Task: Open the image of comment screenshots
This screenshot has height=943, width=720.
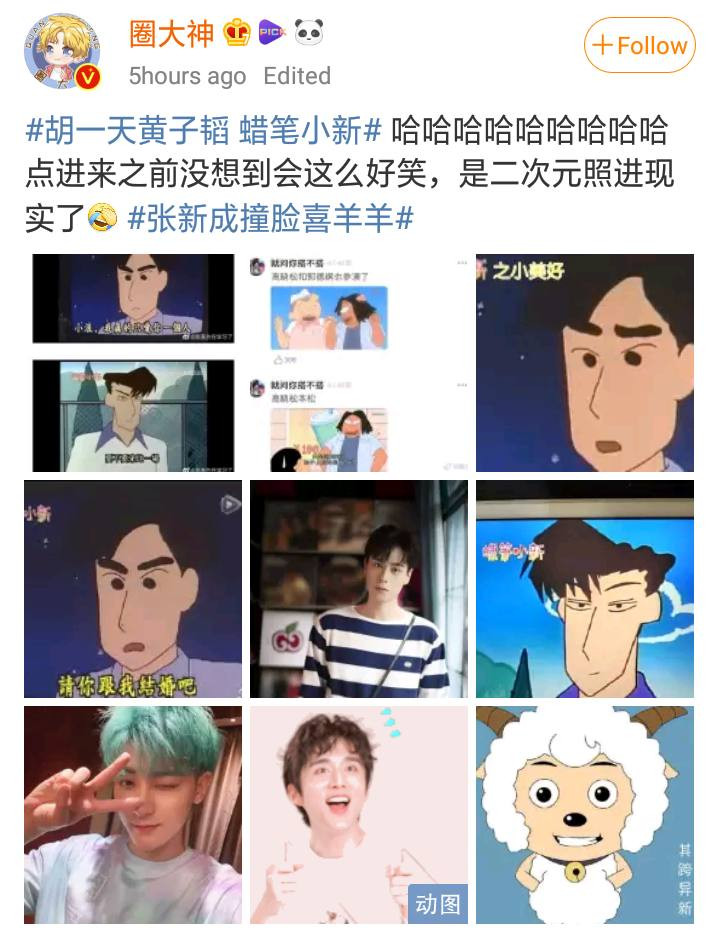Action: pyautogui.click(x=359, y=362)
